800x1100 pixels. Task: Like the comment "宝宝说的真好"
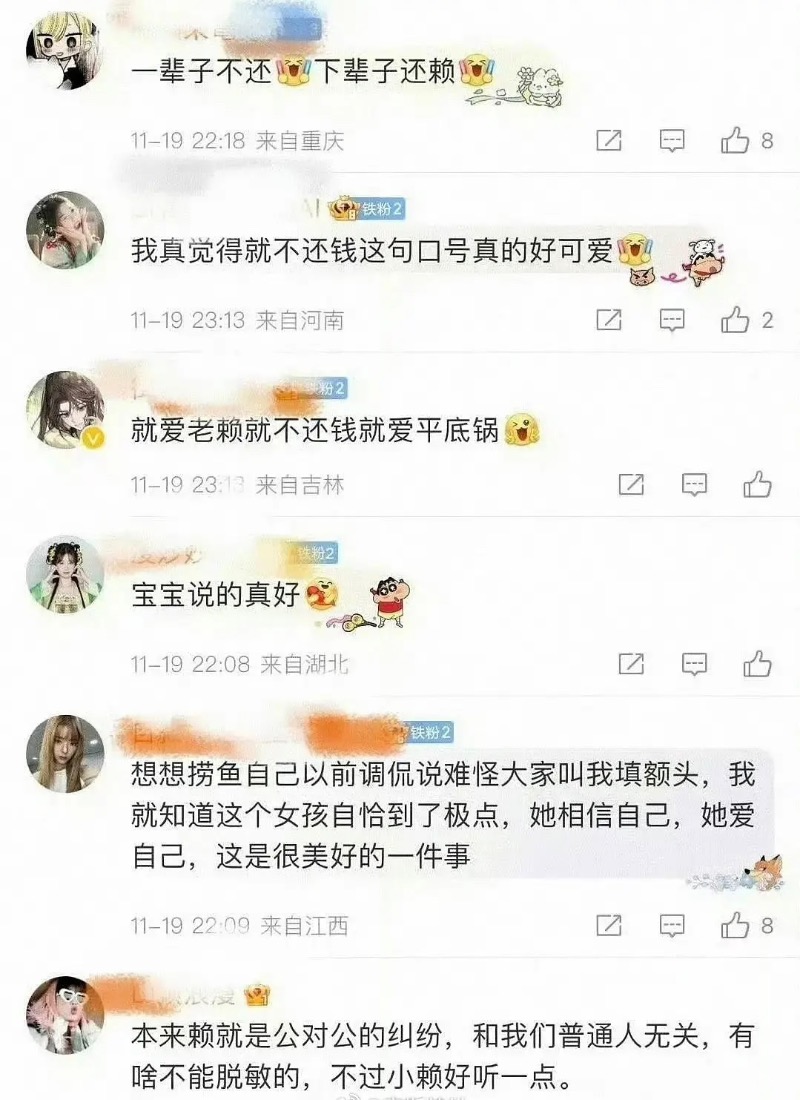click(757, 663)
